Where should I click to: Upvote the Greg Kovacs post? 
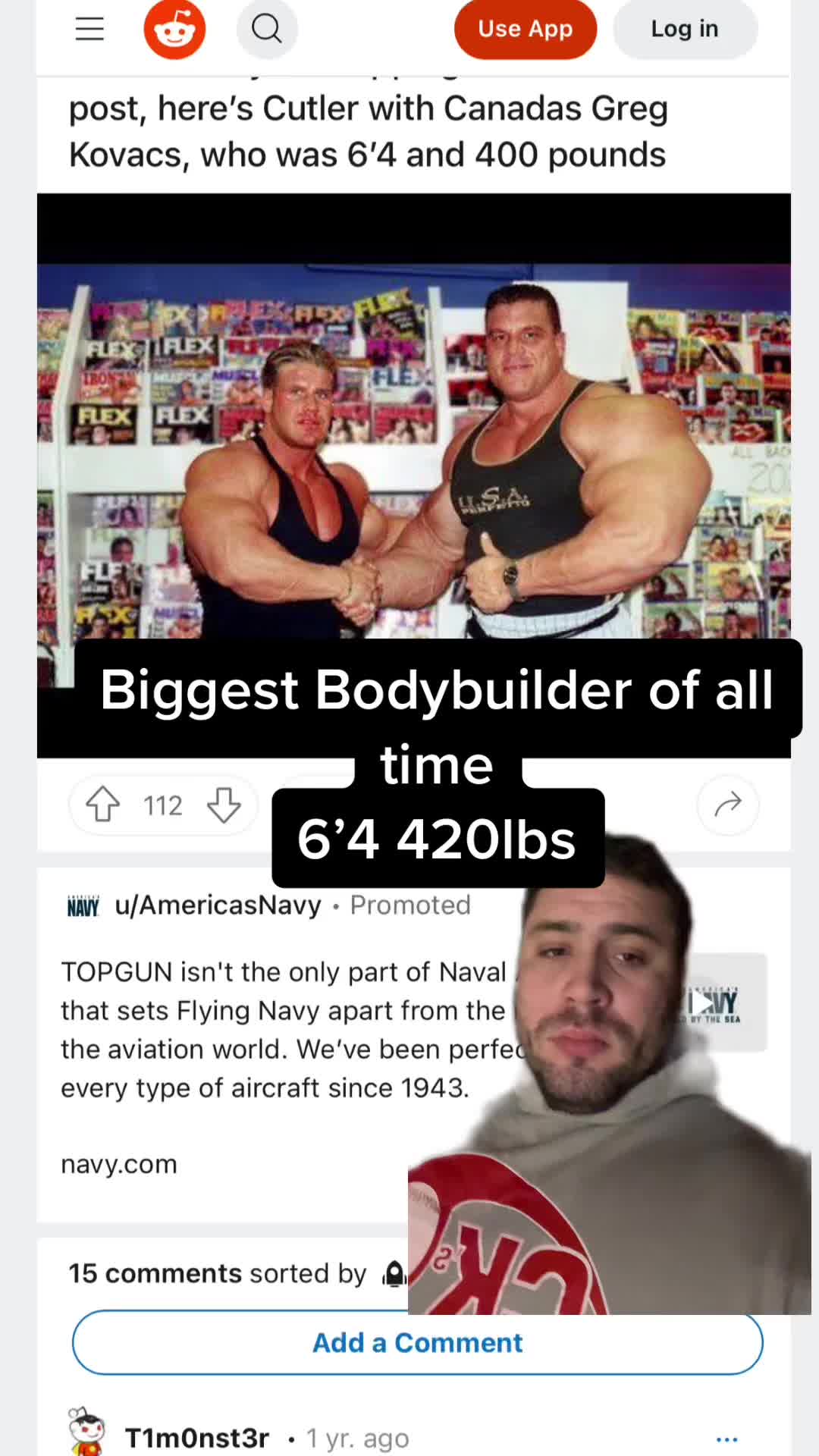[x=103, y=805]
